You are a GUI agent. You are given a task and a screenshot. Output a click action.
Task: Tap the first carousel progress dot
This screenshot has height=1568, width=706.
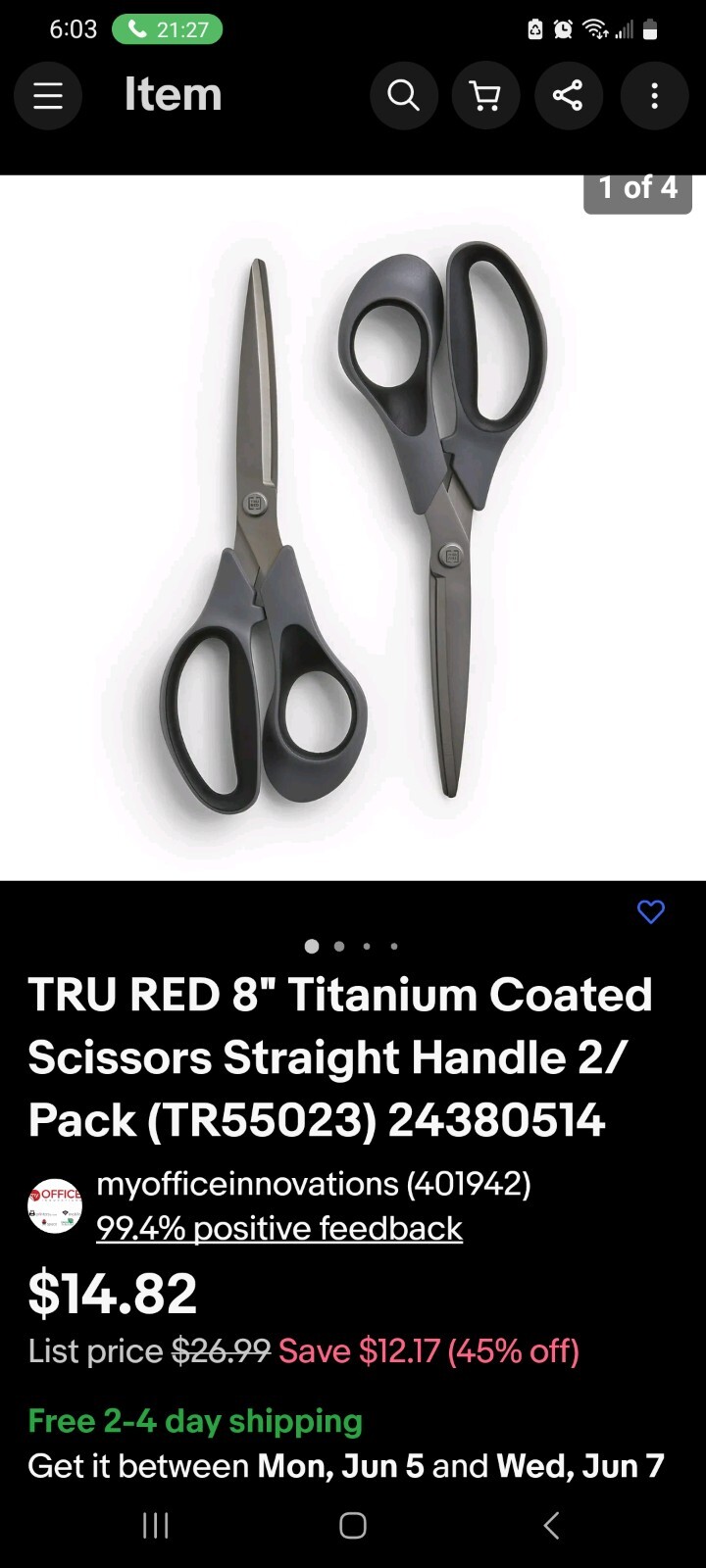point(312,946)
